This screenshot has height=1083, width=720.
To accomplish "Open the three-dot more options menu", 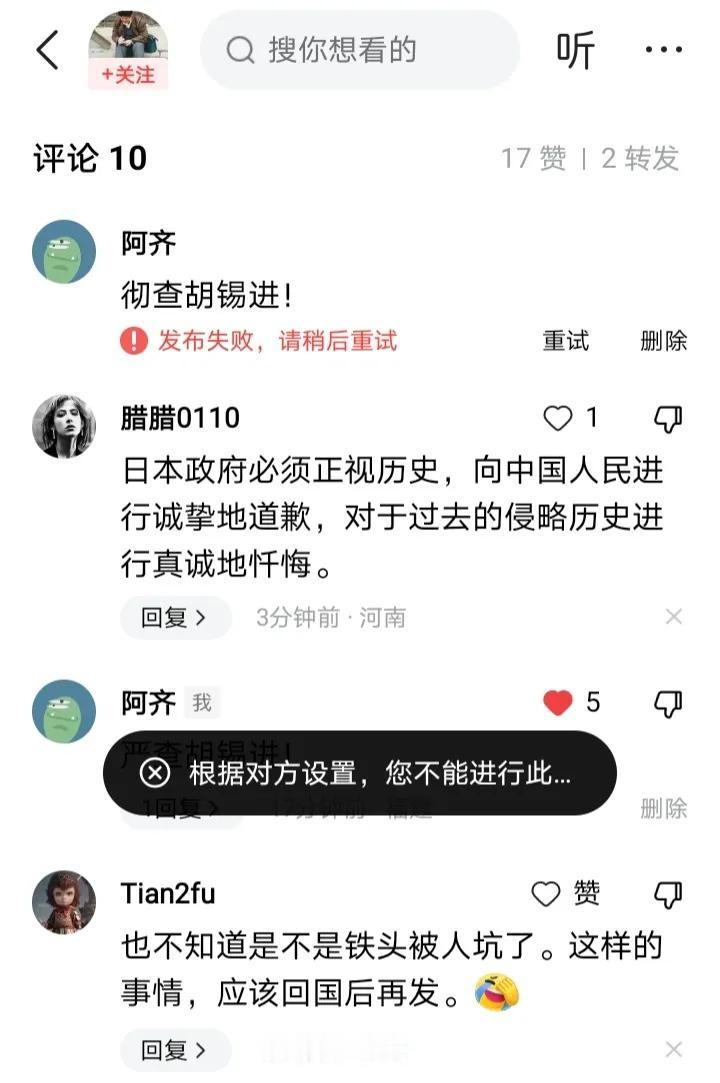I will (x=663, y=48).
